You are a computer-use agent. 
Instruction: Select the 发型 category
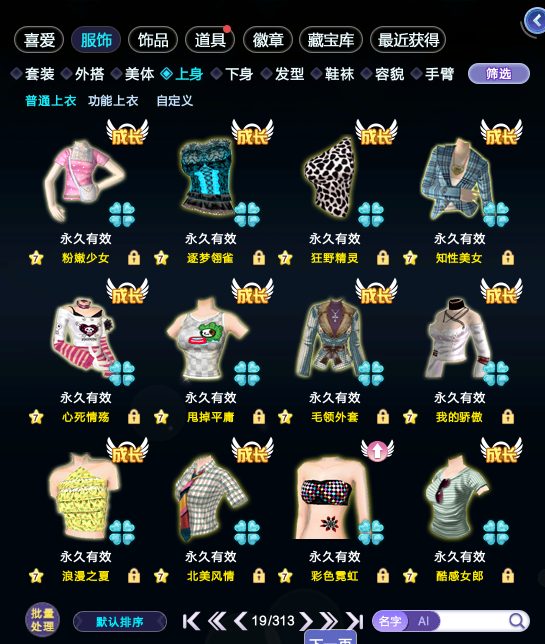click(x=283, y=74)
